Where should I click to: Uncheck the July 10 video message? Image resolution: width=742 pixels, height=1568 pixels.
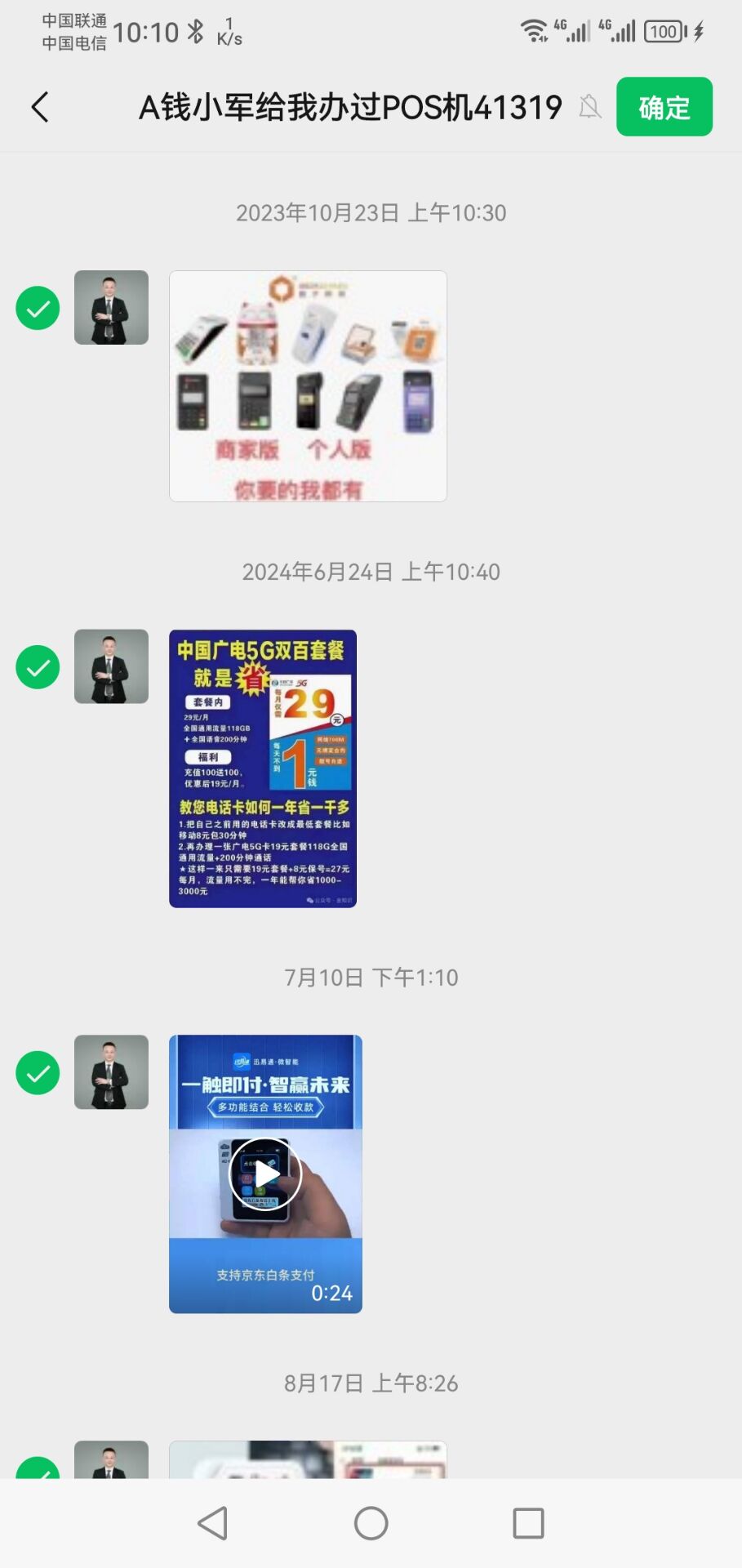click(x=38, y=1073)
